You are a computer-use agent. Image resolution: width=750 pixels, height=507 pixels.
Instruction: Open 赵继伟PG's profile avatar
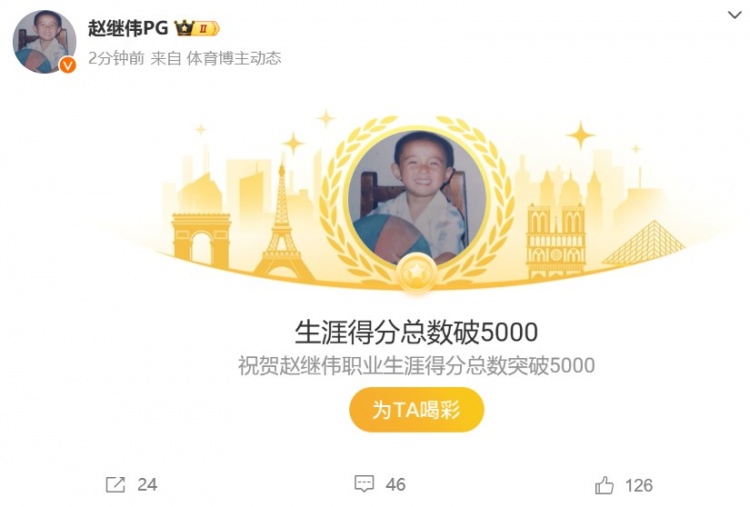[x=43, y=42]
